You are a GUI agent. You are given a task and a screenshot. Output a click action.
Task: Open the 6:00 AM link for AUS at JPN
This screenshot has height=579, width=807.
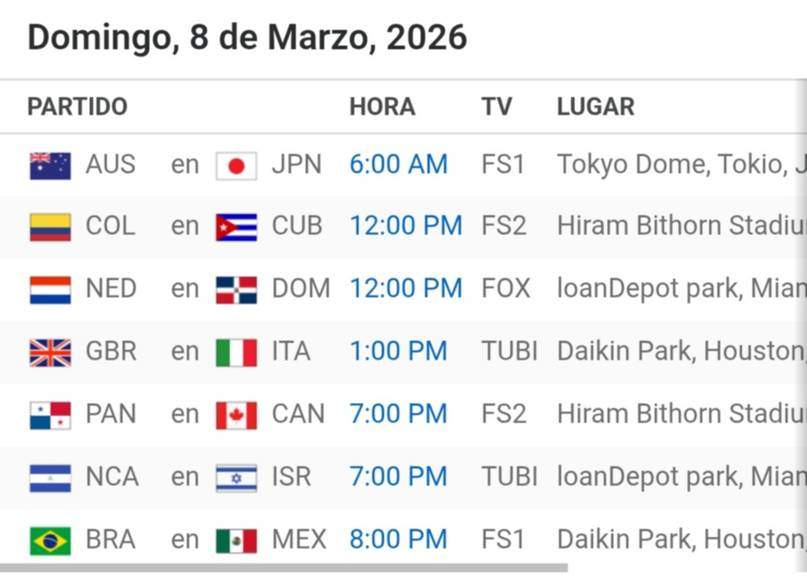[x=398, y=164]
